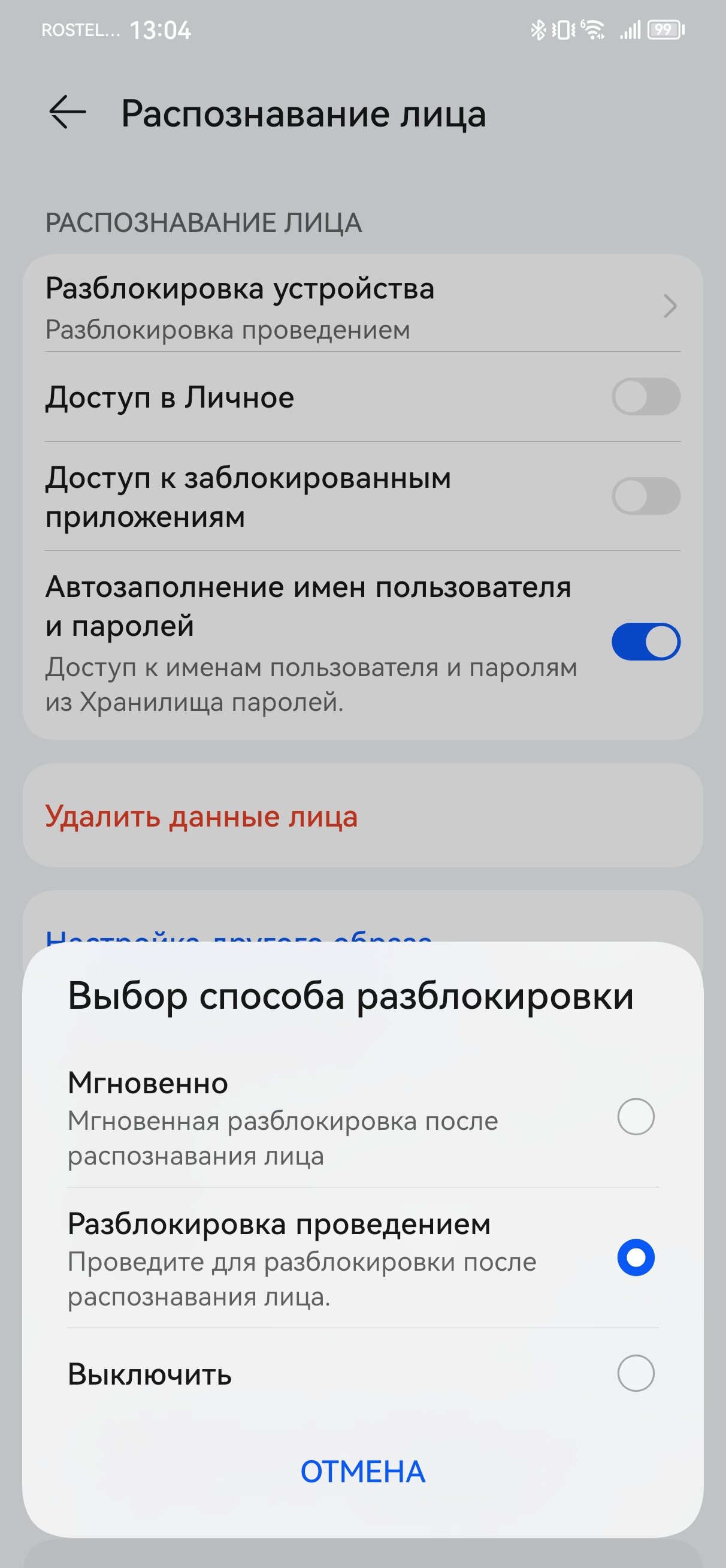Choose Разблокировка проведением radio option
Screen dimensions: 726x1568
pos(362,1258)
